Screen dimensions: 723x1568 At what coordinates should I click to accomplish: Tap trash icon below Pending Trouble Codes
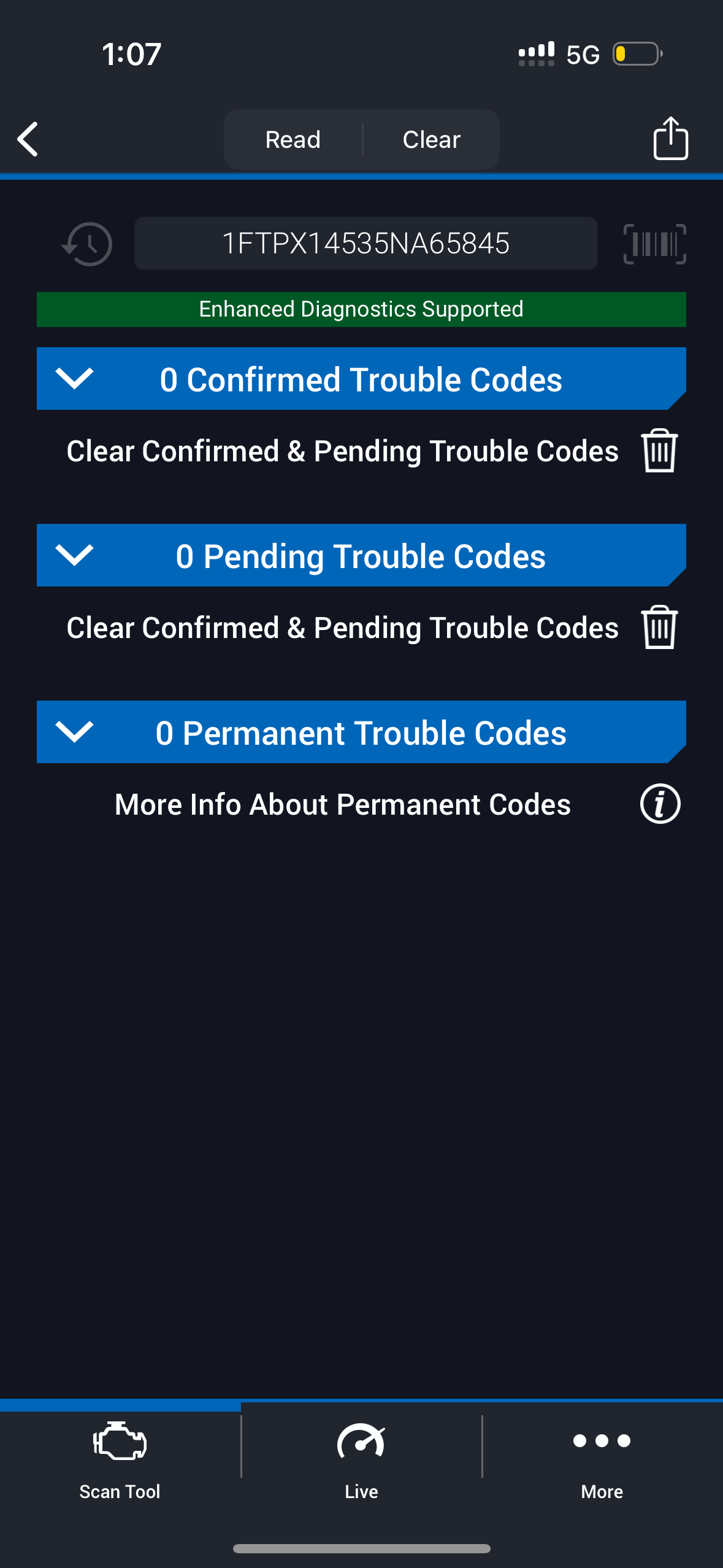659,628
